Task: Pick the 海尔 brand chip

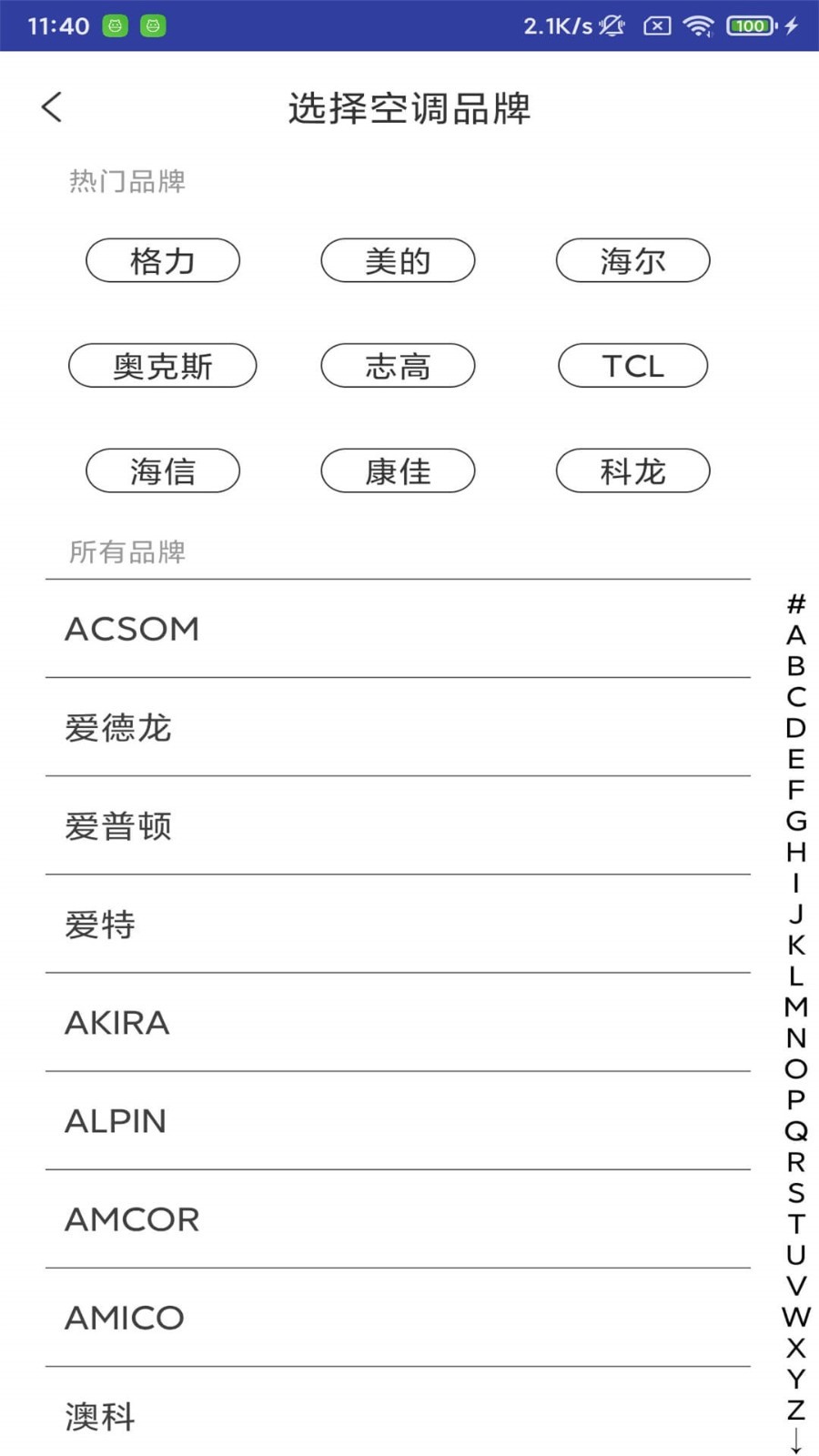Action: (632, 261)
